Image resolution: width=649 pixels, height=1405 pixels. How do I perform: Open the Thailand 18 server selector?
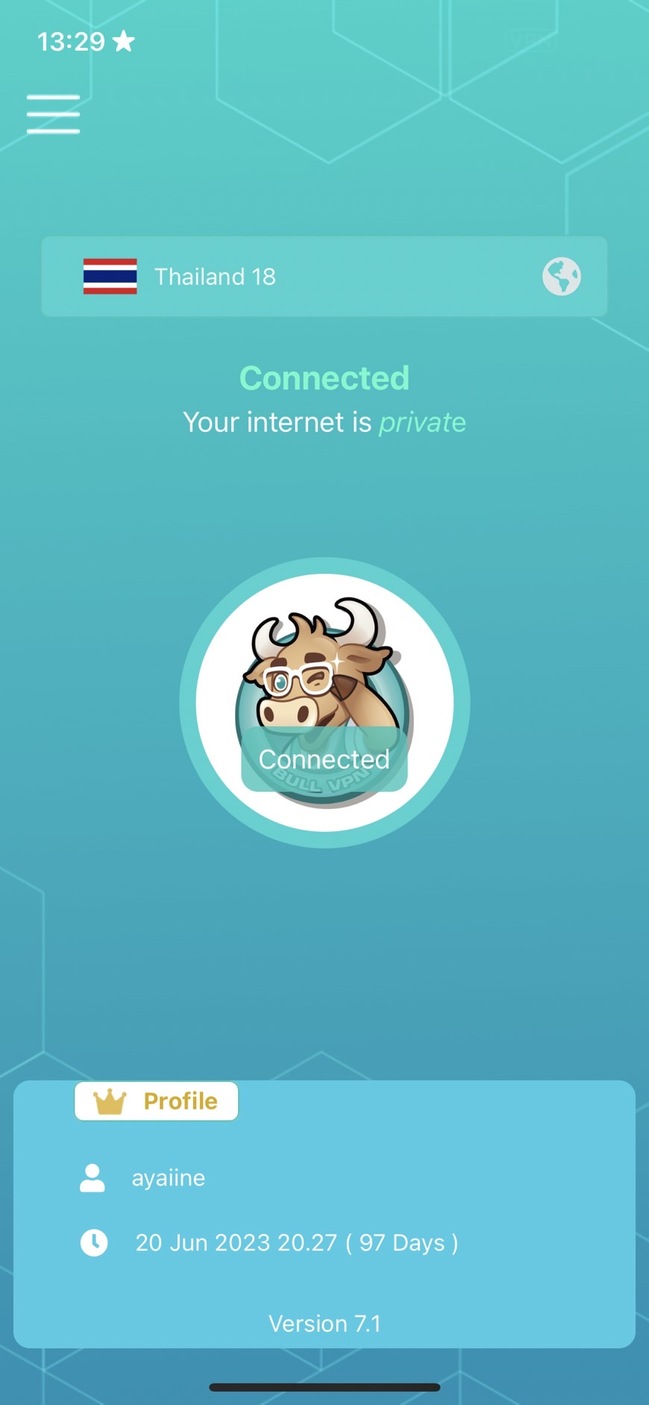(x=323, y=277)
